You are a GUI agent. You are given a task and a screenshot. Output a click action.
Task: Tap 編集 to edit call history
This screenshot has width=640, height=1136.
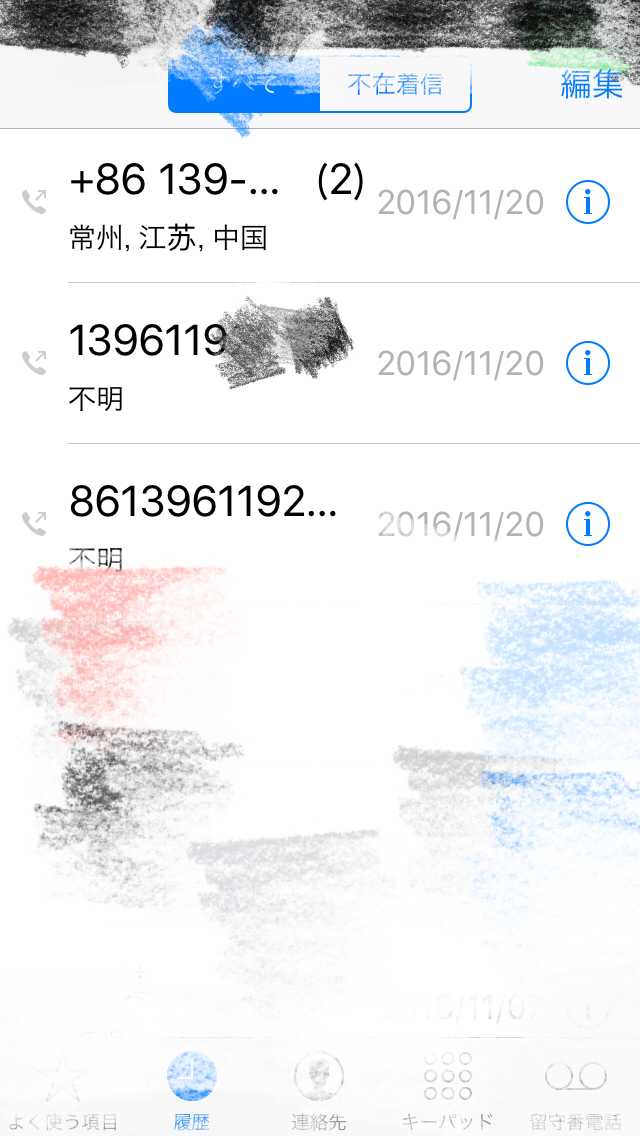click(591, 85)
